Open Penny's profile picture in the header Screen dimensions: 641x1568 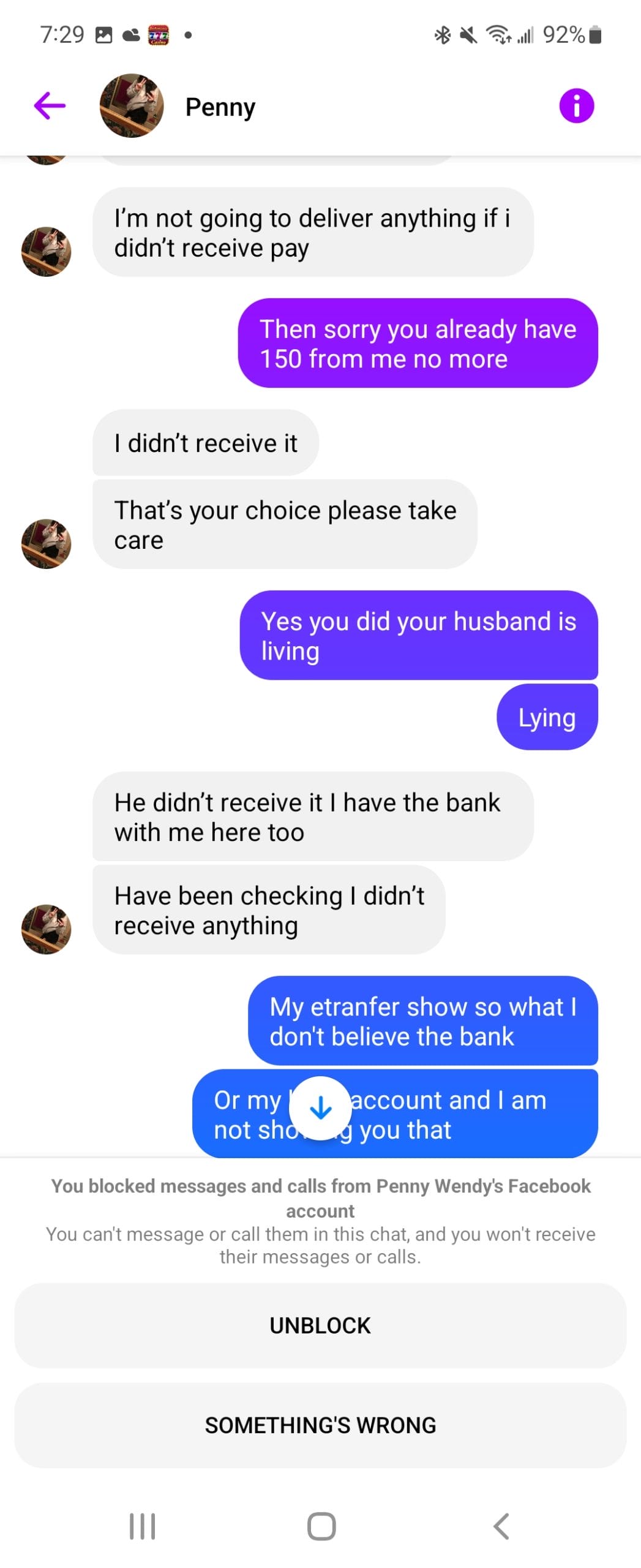click(132, 106)
